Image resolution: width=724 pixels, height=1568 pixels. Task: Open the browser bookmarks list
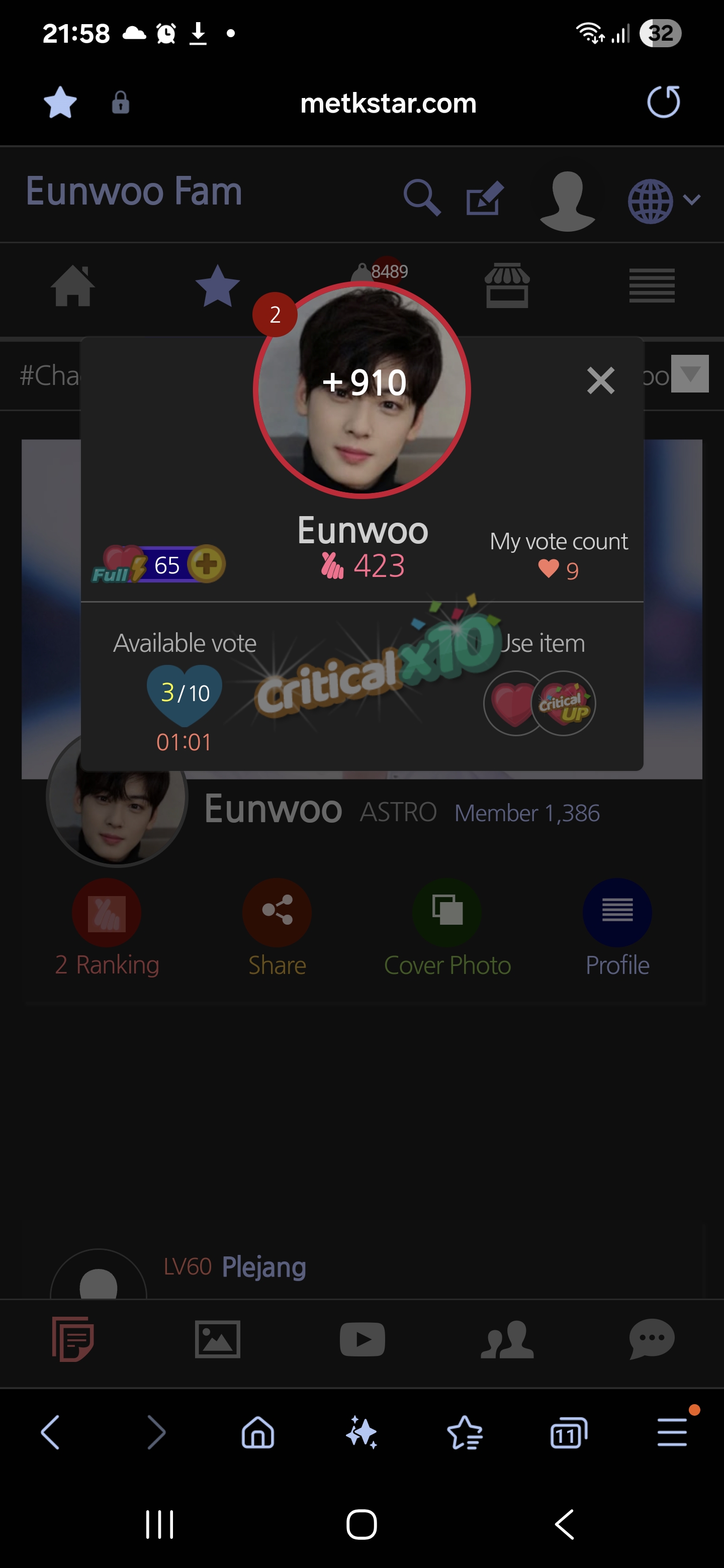coord(465,1432)
